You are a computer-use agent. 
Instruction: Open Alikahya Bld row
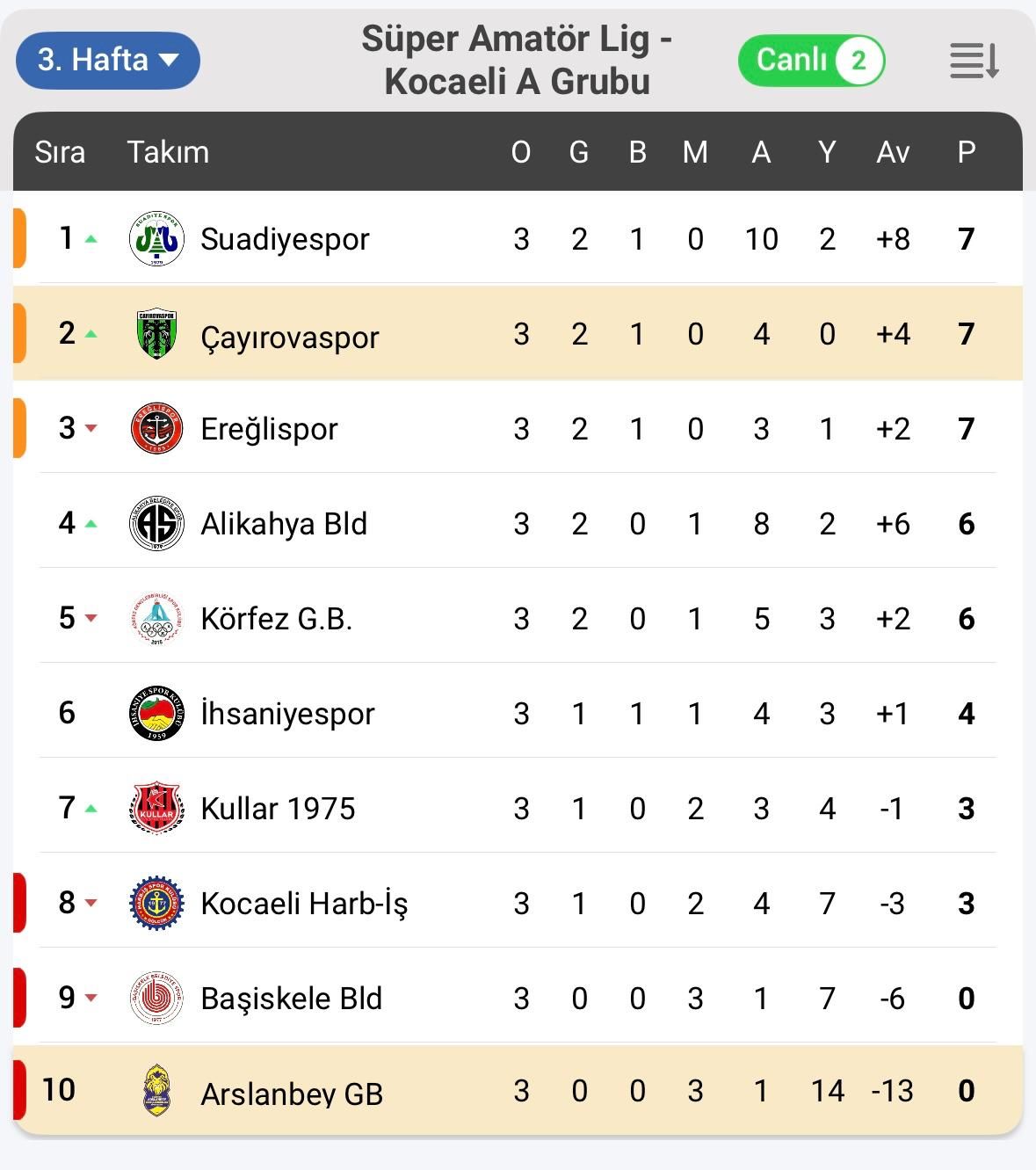point(284,524)
